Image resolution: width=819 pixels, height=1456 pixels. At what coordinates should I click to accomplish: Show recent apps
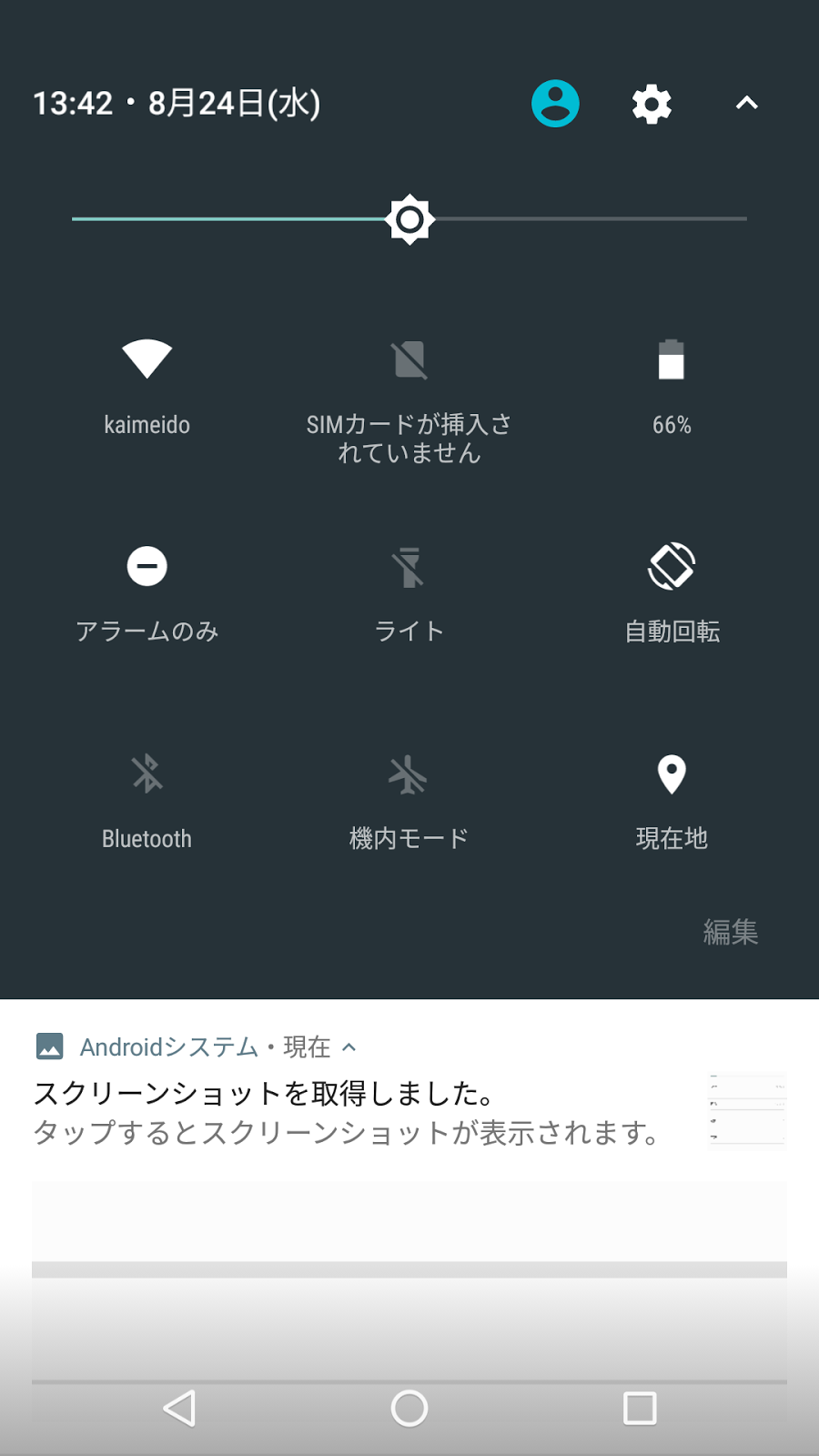pyautogui.click(x=640, y=1408)
